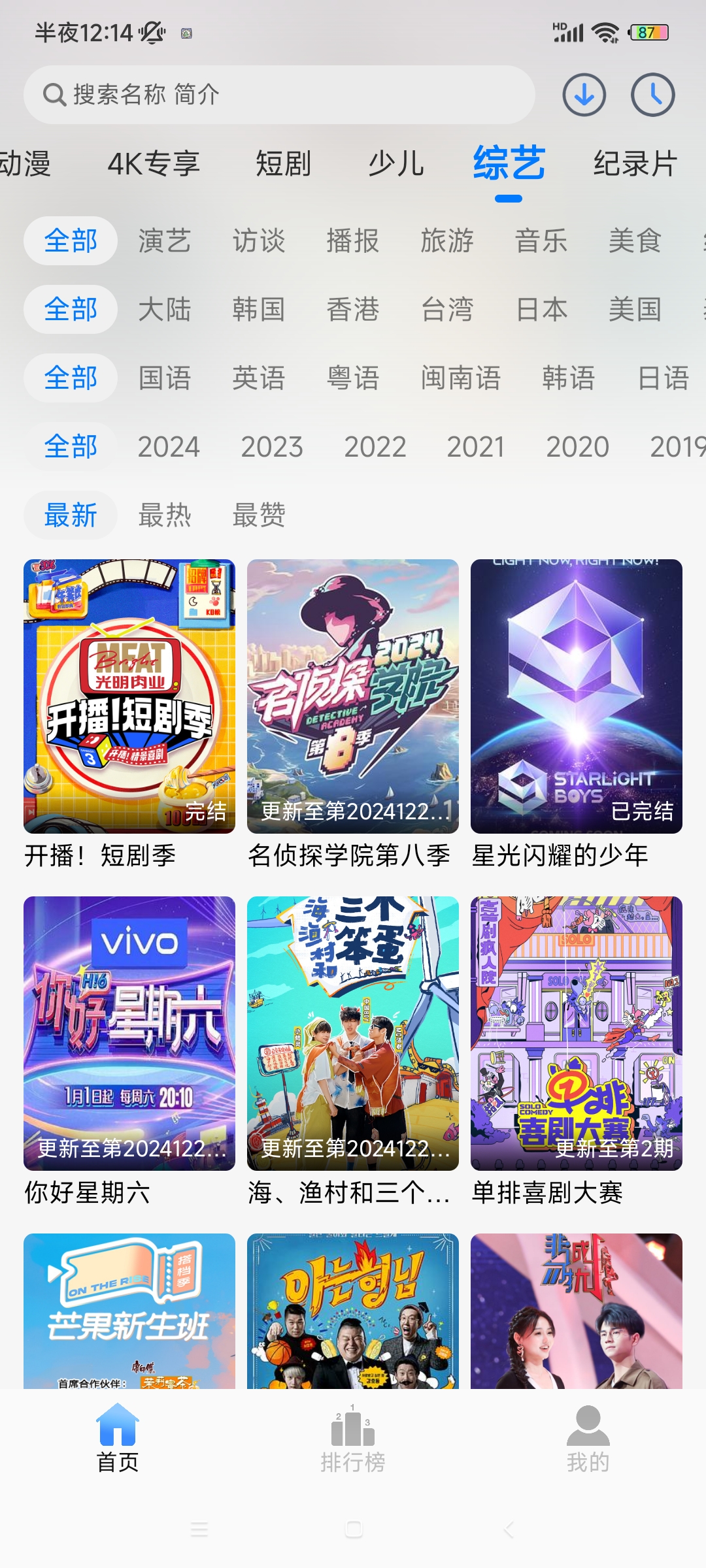Open the watch history clock icon
This screenshot has width=706, height=1568.
(x=652, y=95)
